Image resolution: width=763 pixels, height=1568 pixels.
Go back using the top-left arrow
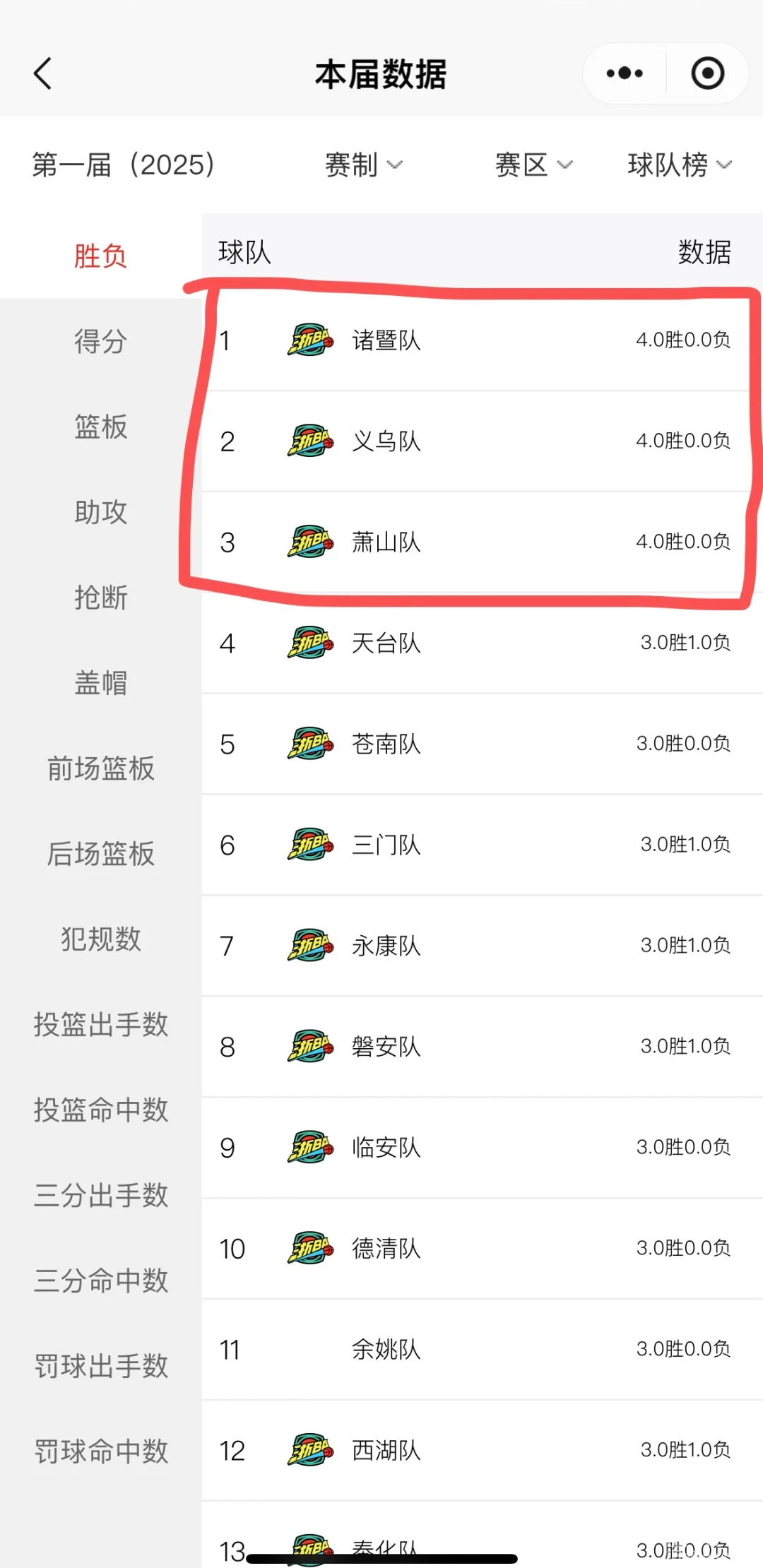point(42,73)
